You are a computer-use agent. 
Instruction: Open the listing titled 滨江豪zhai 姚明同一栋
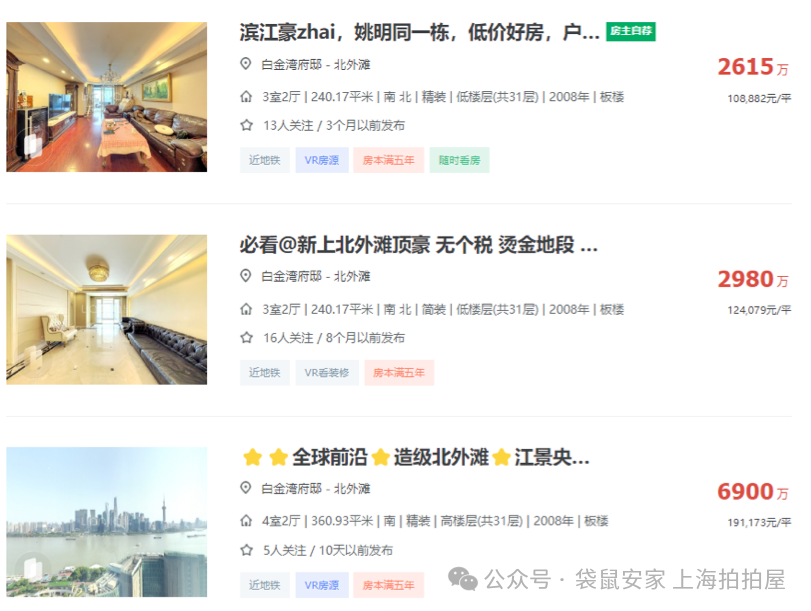420,32
